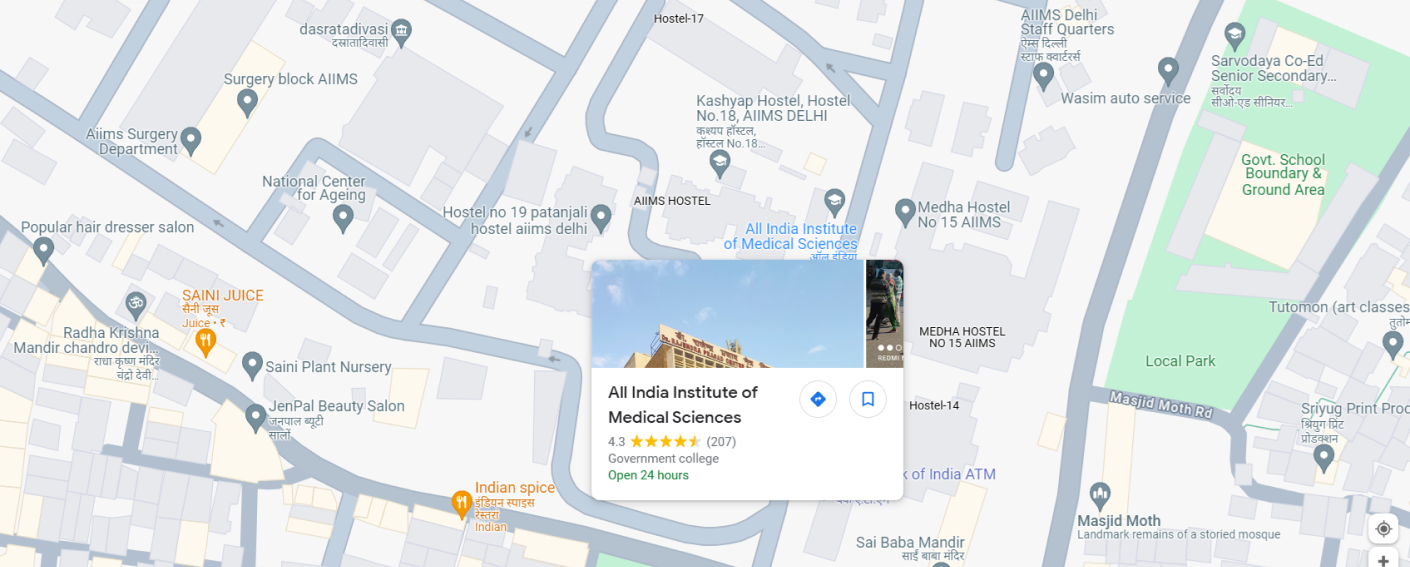Tap the Aiims Surgery Department marker
Image resolution: width=1410 pixels, height=567 pixels.
[x=191, y=139]
